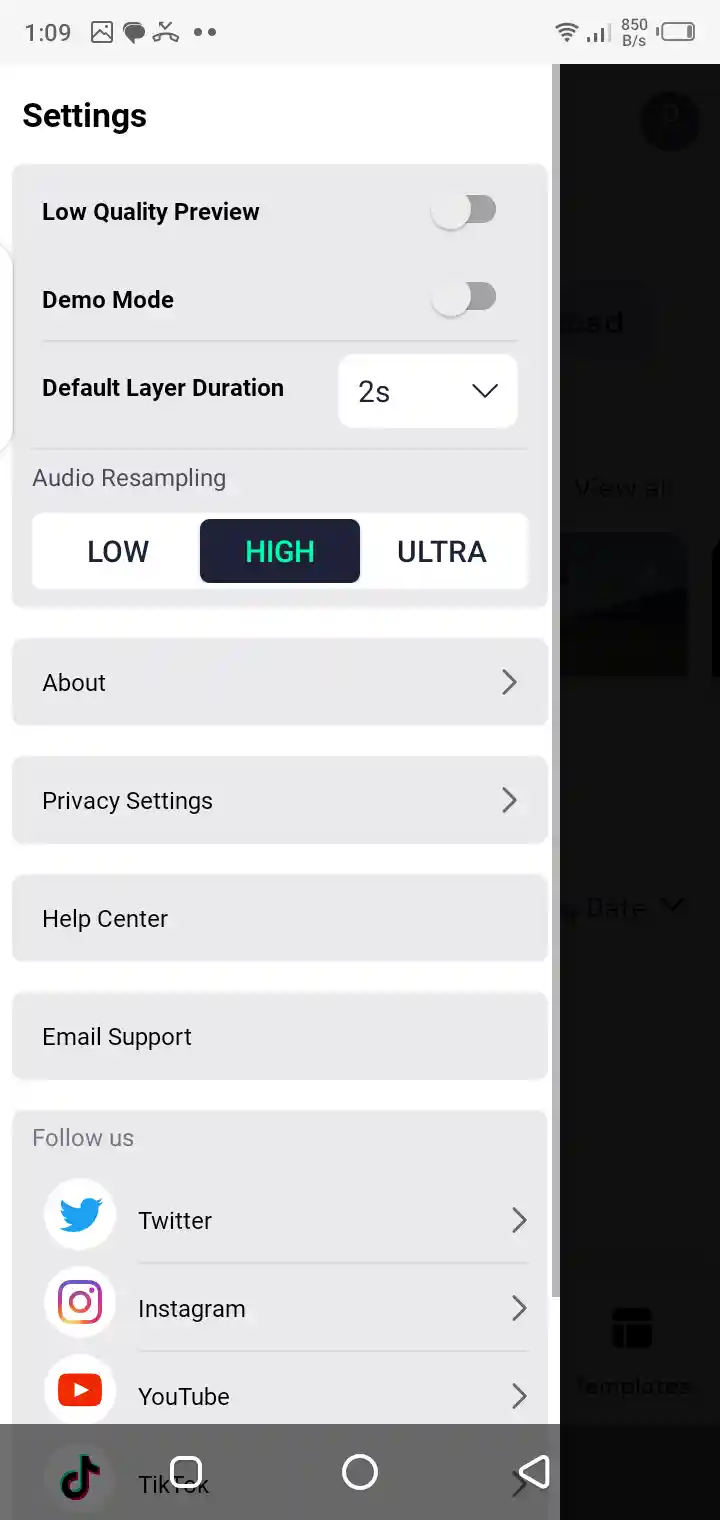Image resolution: width=720 pixels, height=1520 pixels.
Task: Enable Demo Mode switch
Action: click(x=464, y=298)
